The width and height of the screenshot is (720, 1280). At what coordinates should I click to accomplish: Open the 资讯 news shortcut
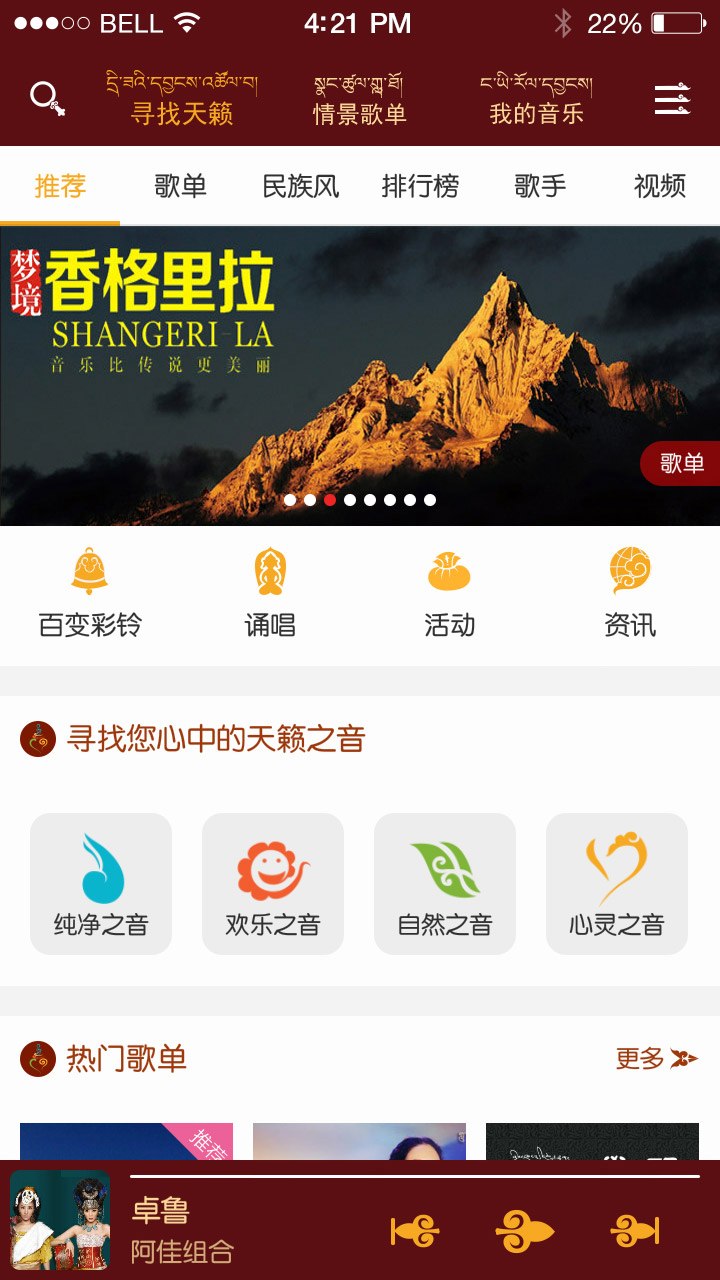(630, 595)
